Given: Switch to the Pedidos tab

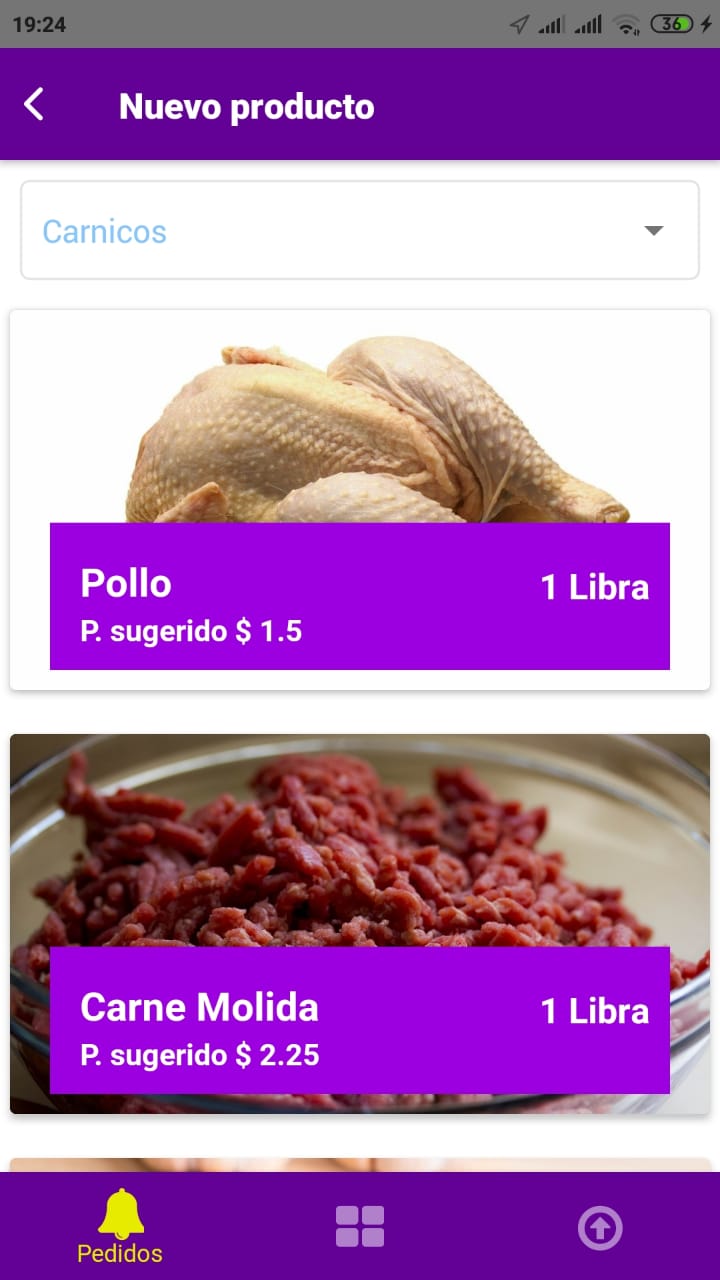Looking at the screenshot, I should [x=120, y=1226].
